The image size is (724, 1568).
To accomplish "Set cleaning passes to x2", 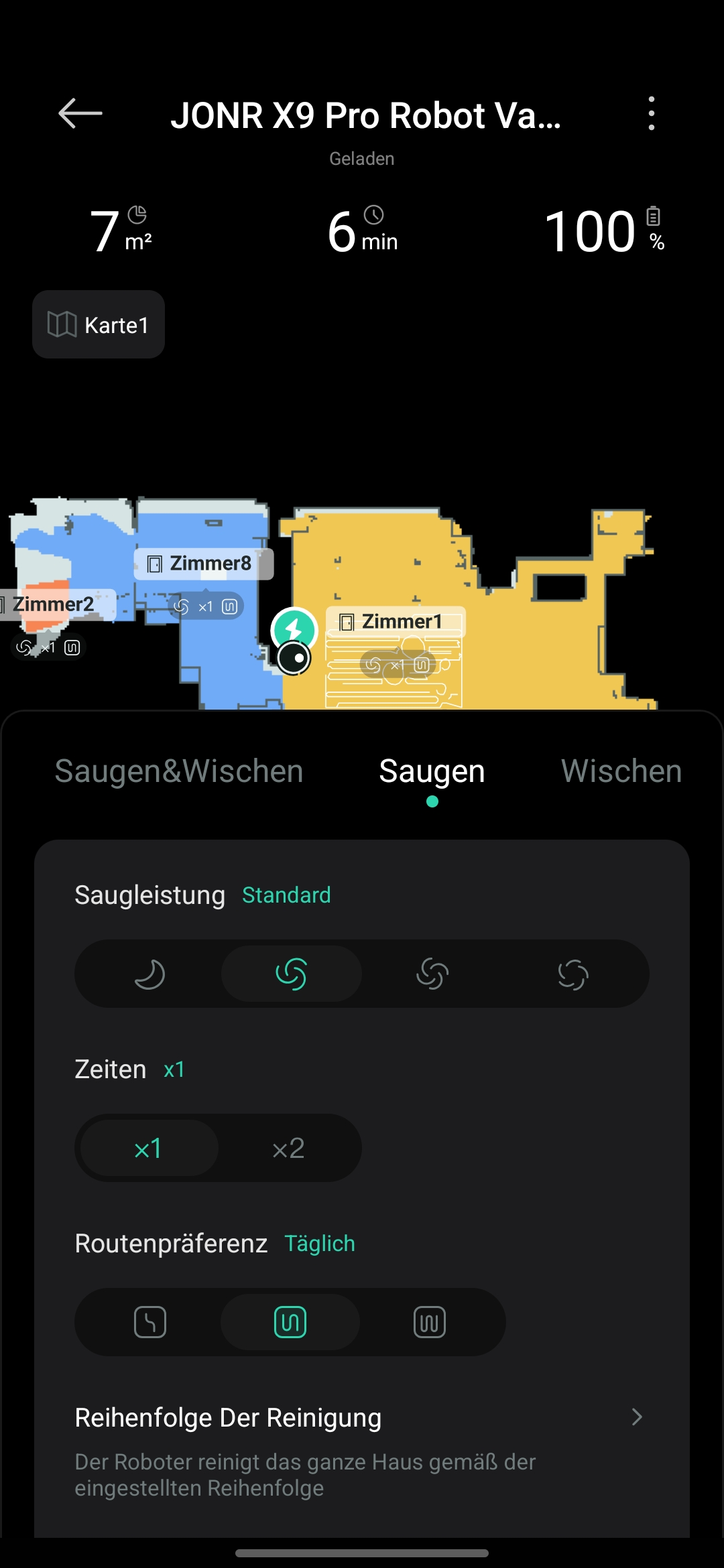I will coord(288,1149).
